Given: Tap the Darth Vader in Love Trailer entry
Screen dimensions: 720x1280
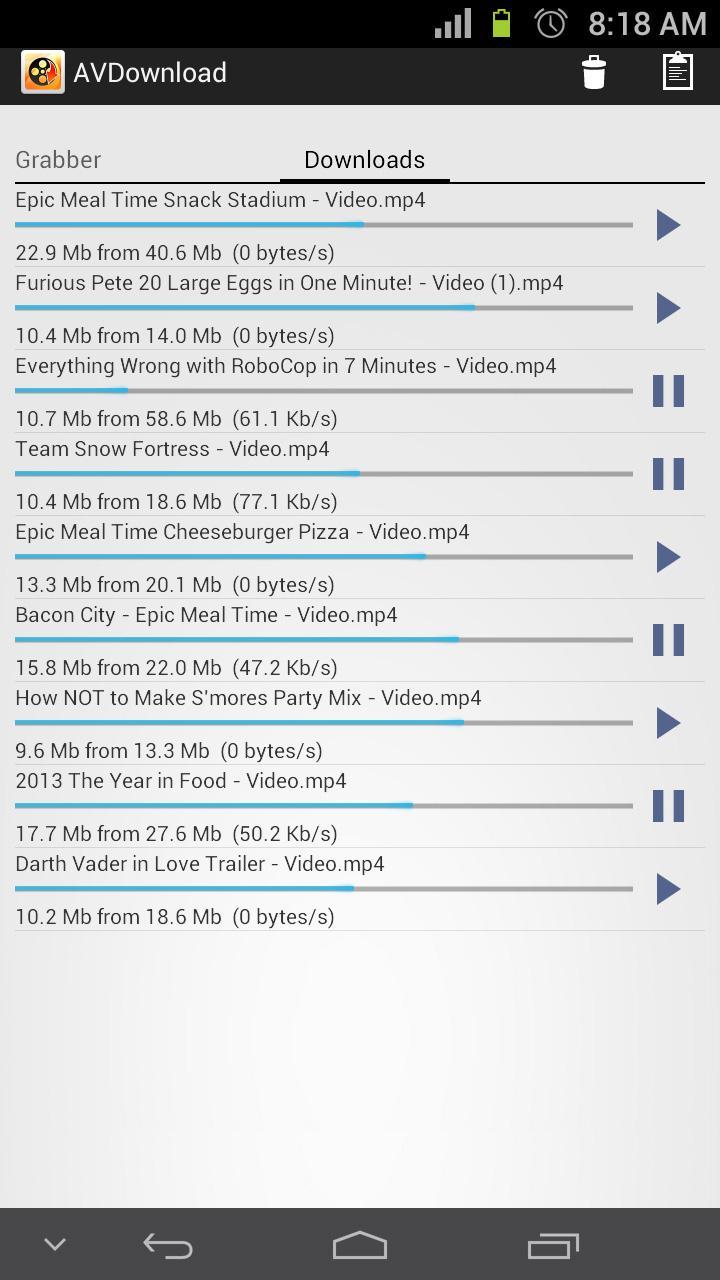Looking at the screenshot, I should pyautogui.click(x=200, y=862).
